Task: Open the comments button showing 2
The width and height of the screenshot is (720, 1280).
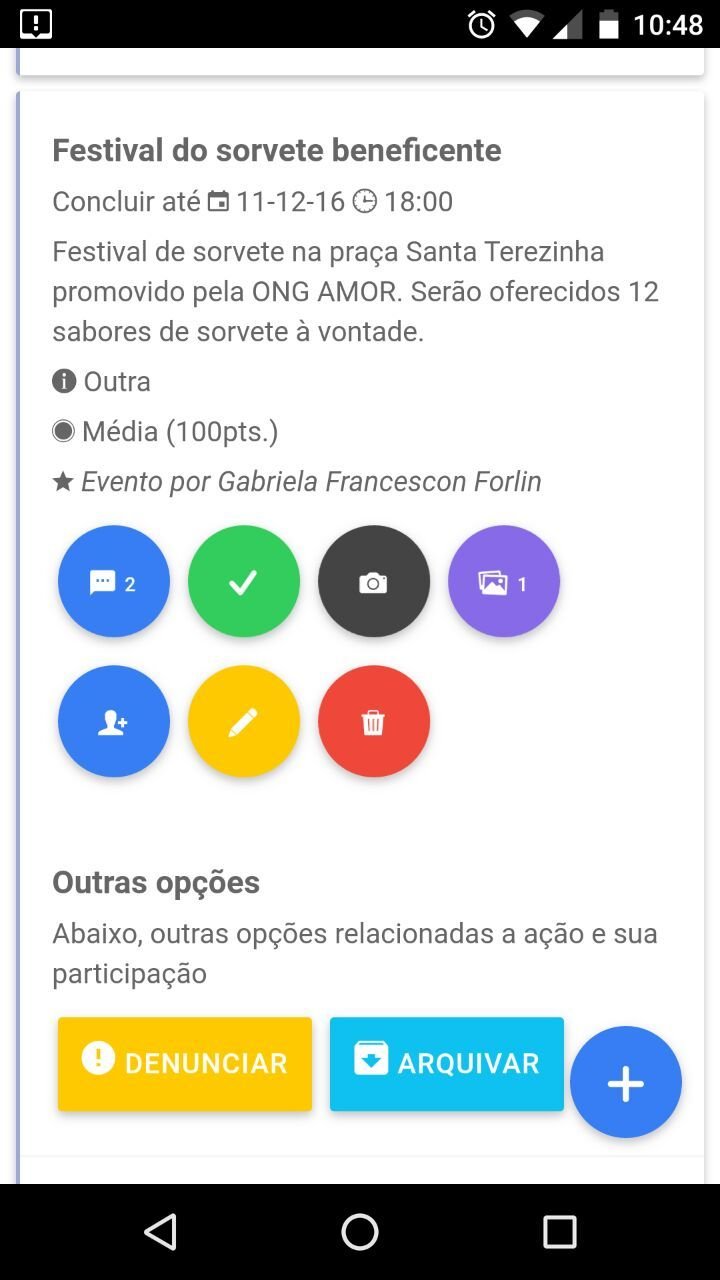Action: click(x=114, y=582)
